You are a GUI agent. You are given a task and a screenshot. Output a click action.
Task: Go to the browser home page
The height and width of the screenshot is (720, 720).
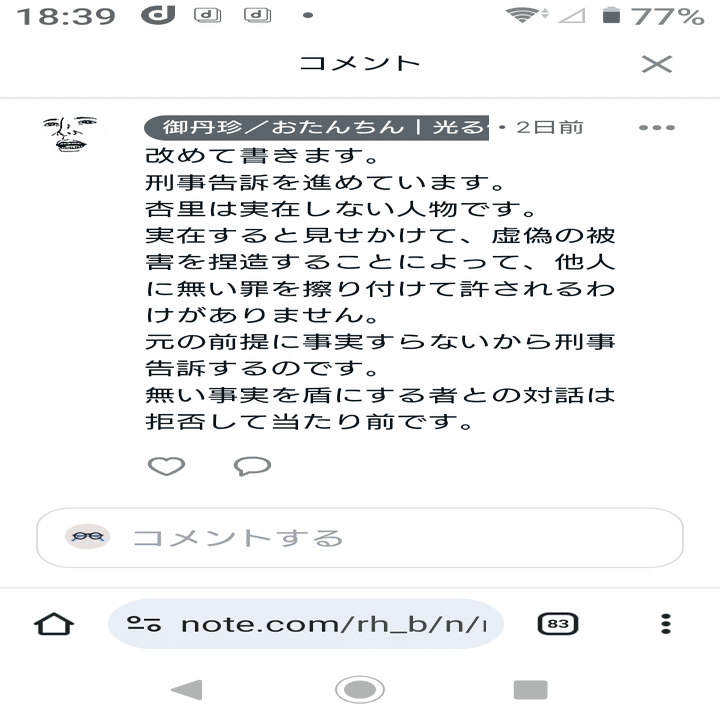54,625
